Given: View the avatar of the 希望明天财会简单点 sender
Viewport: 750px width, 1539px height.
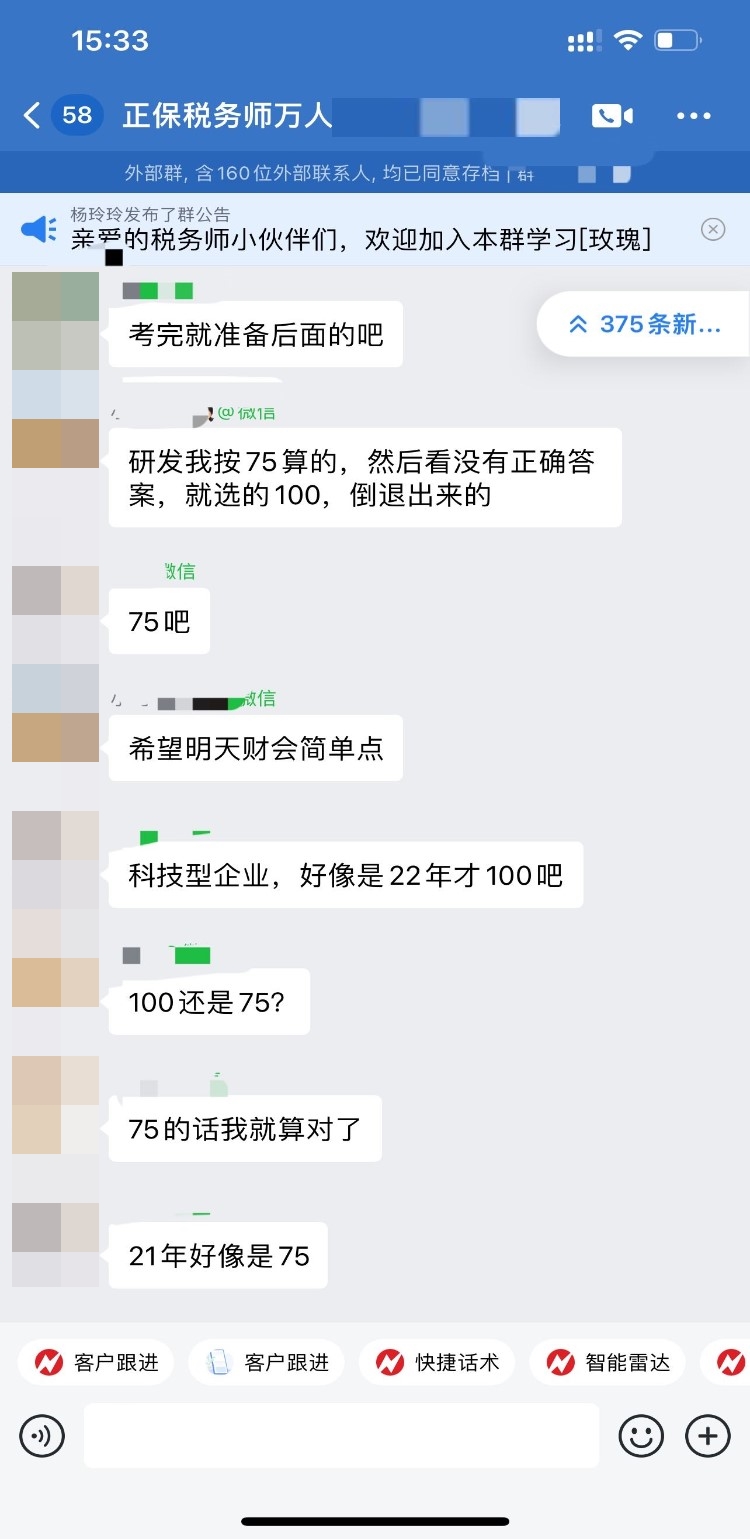Looking at the screenshot, I should [56, 713].
